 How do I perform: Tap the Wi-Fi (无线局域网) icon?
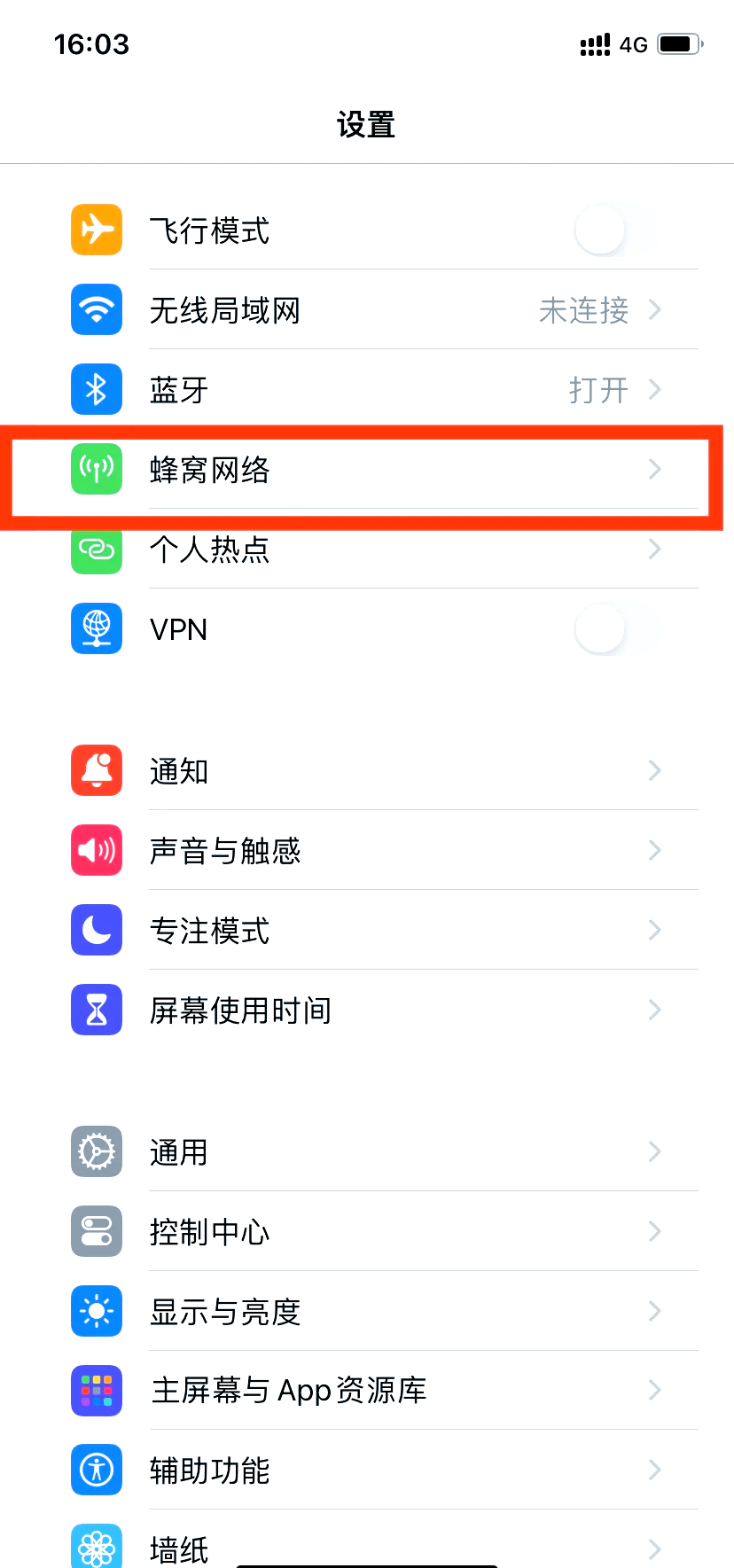(x=96, y=309)
